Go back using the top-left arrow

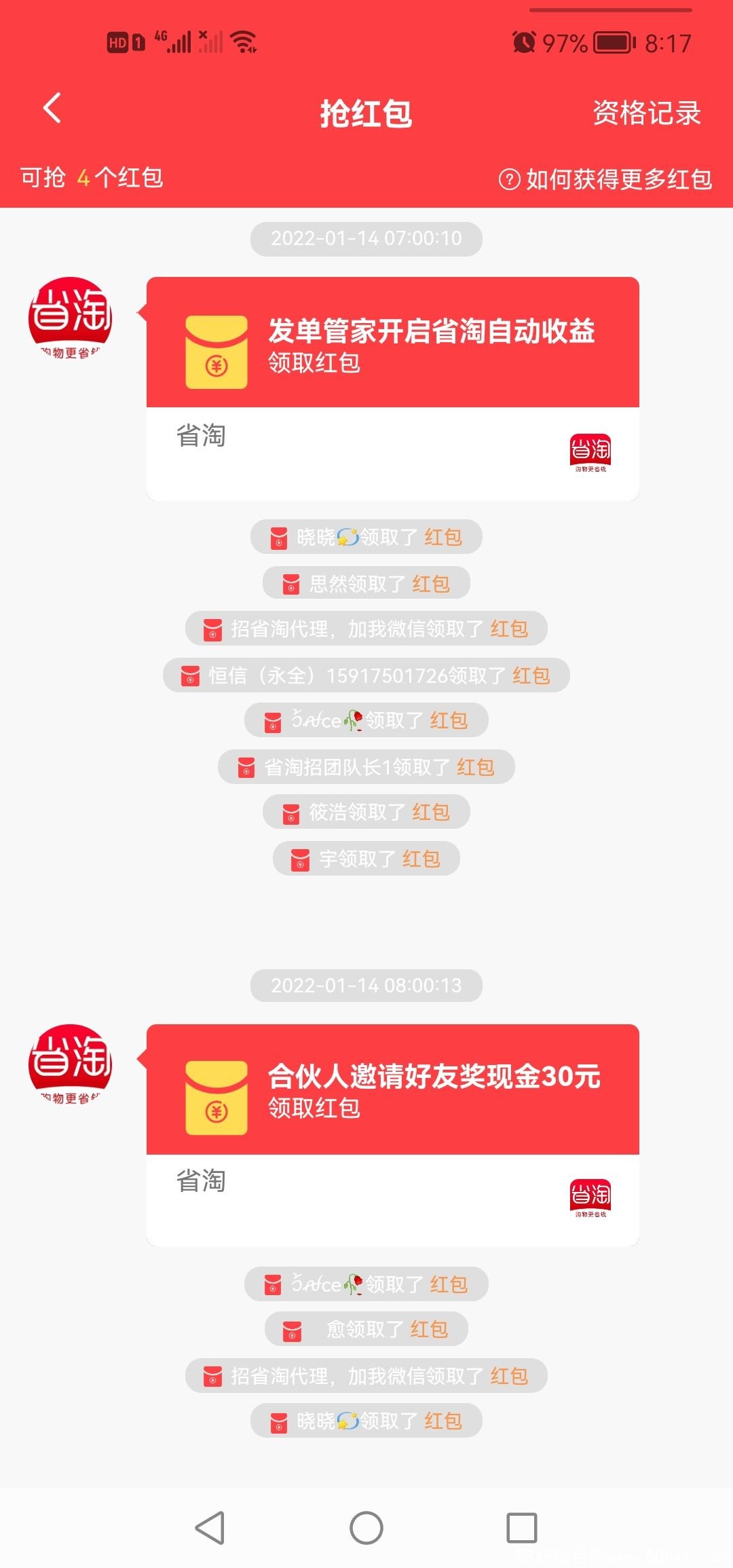click(52, 109)
